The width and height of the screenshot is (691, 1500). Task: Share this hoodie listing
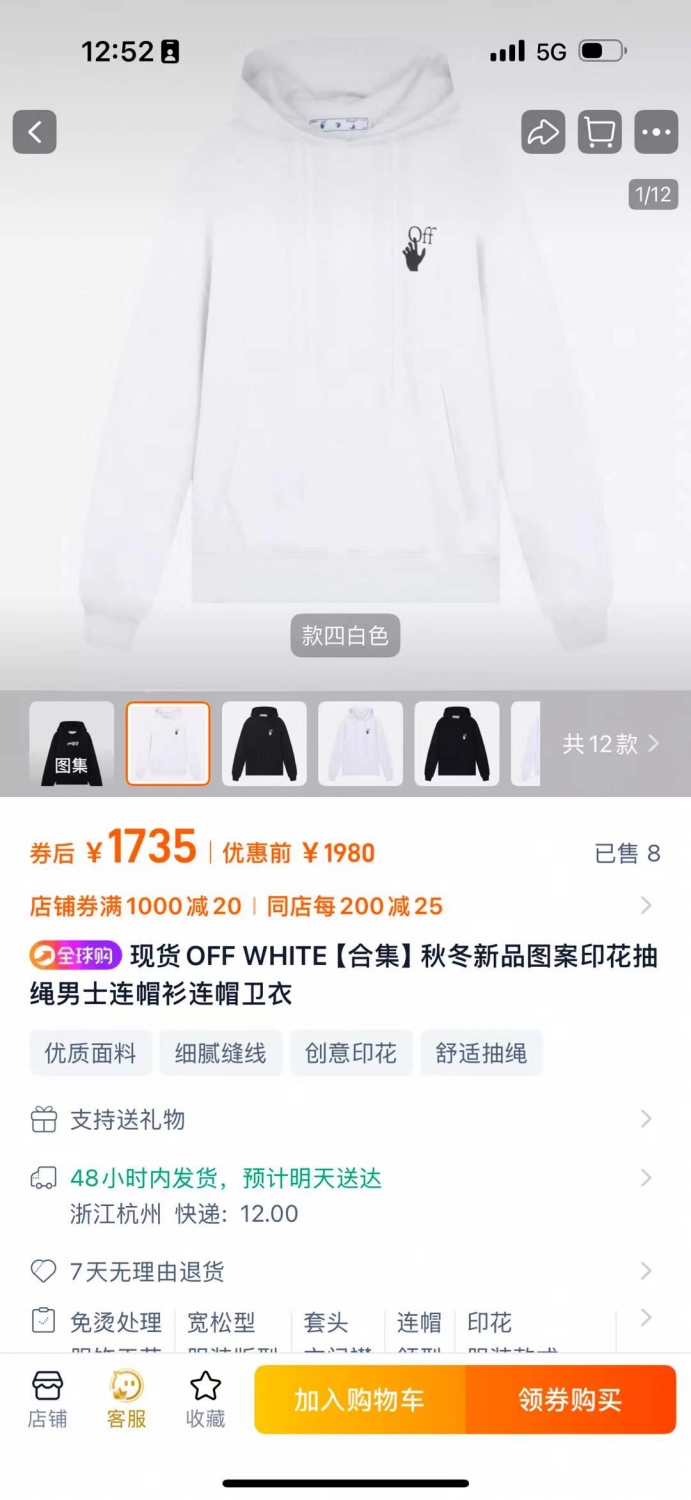click(543, 132)
